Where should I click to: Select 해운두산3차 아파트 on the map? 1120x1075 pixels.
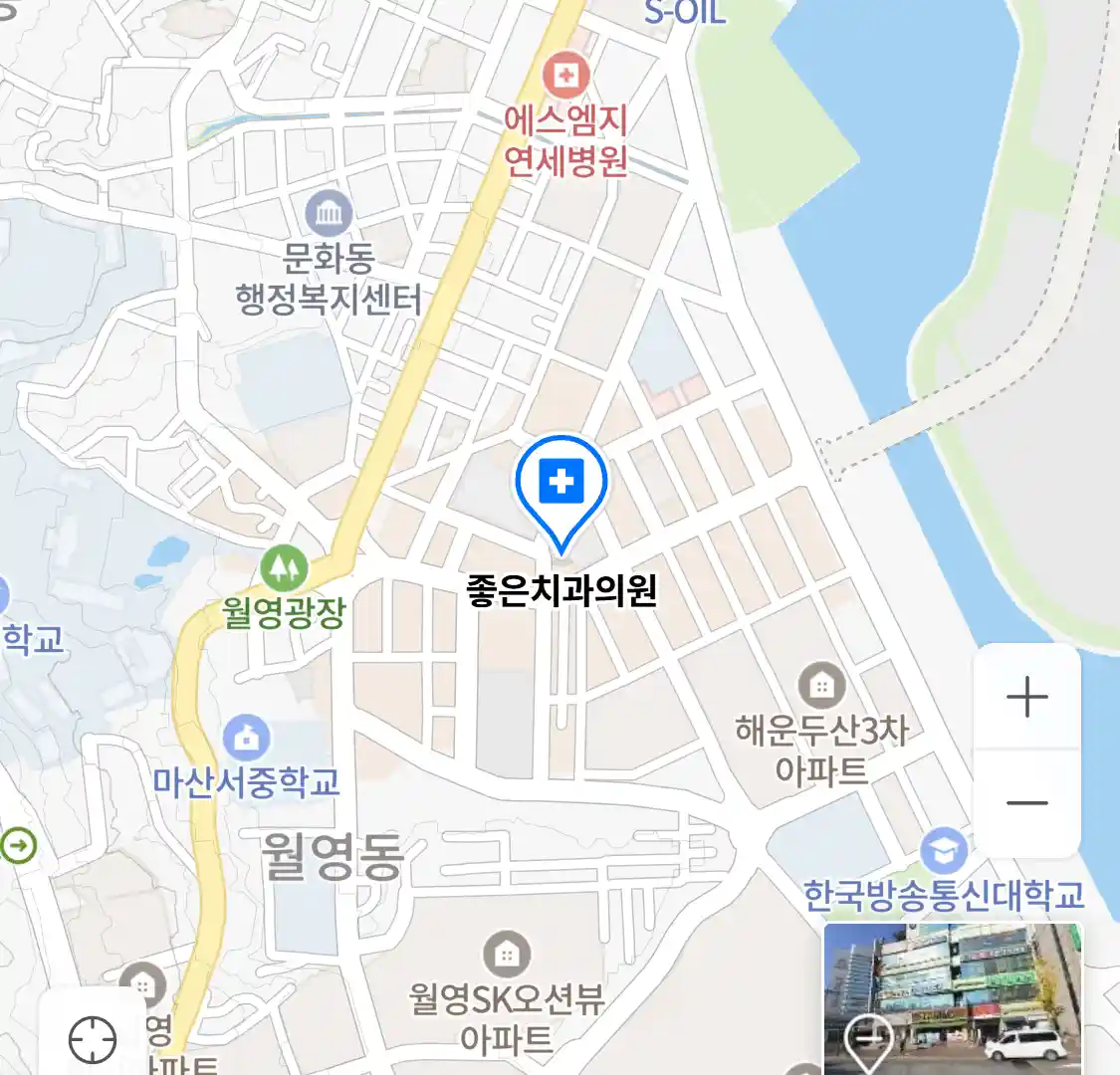pyautogui.click(x=821, y=686)
